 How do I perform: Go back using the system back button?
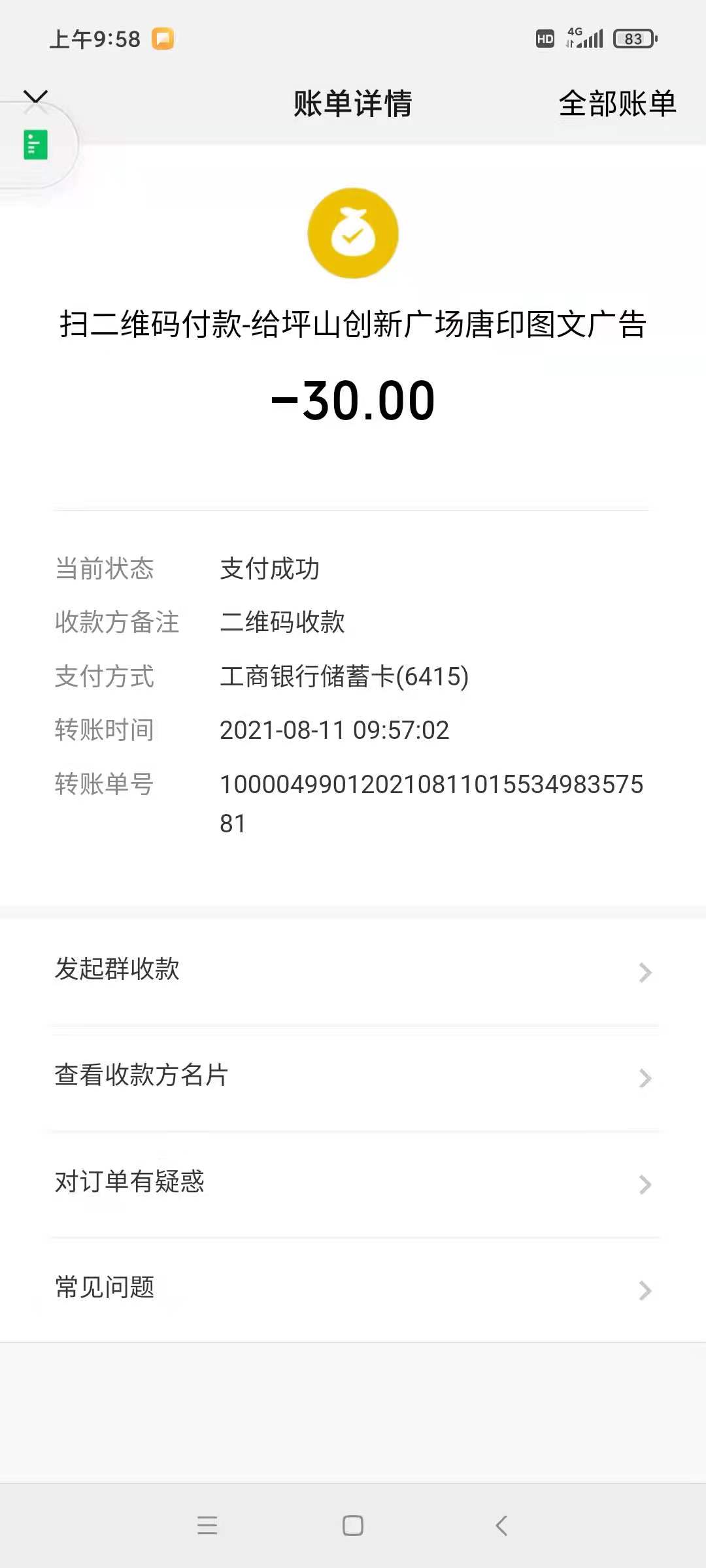coord(501,1526)
